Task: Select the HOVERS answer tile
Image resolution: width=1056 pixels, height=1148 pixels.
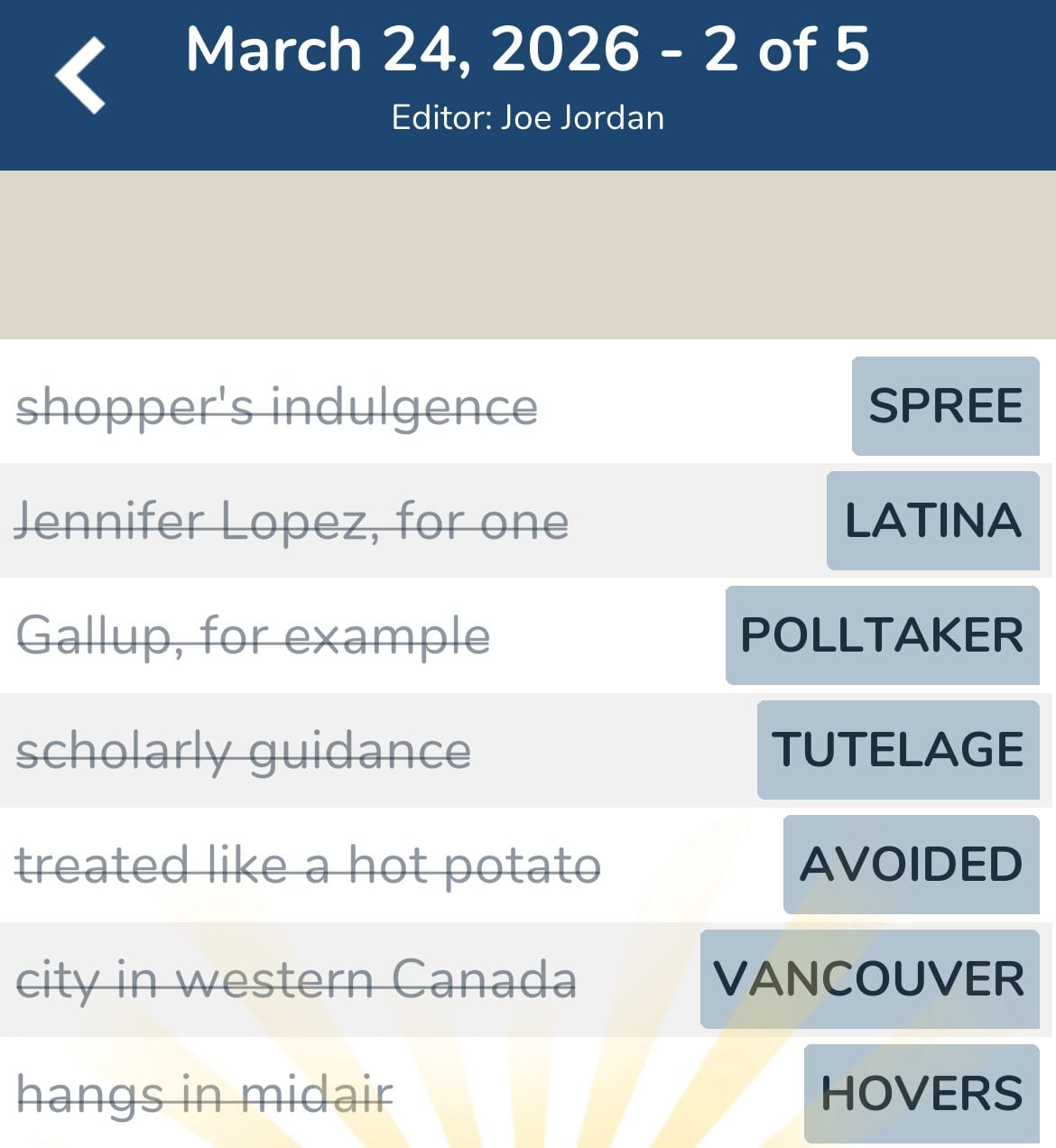Action: 919,1093
